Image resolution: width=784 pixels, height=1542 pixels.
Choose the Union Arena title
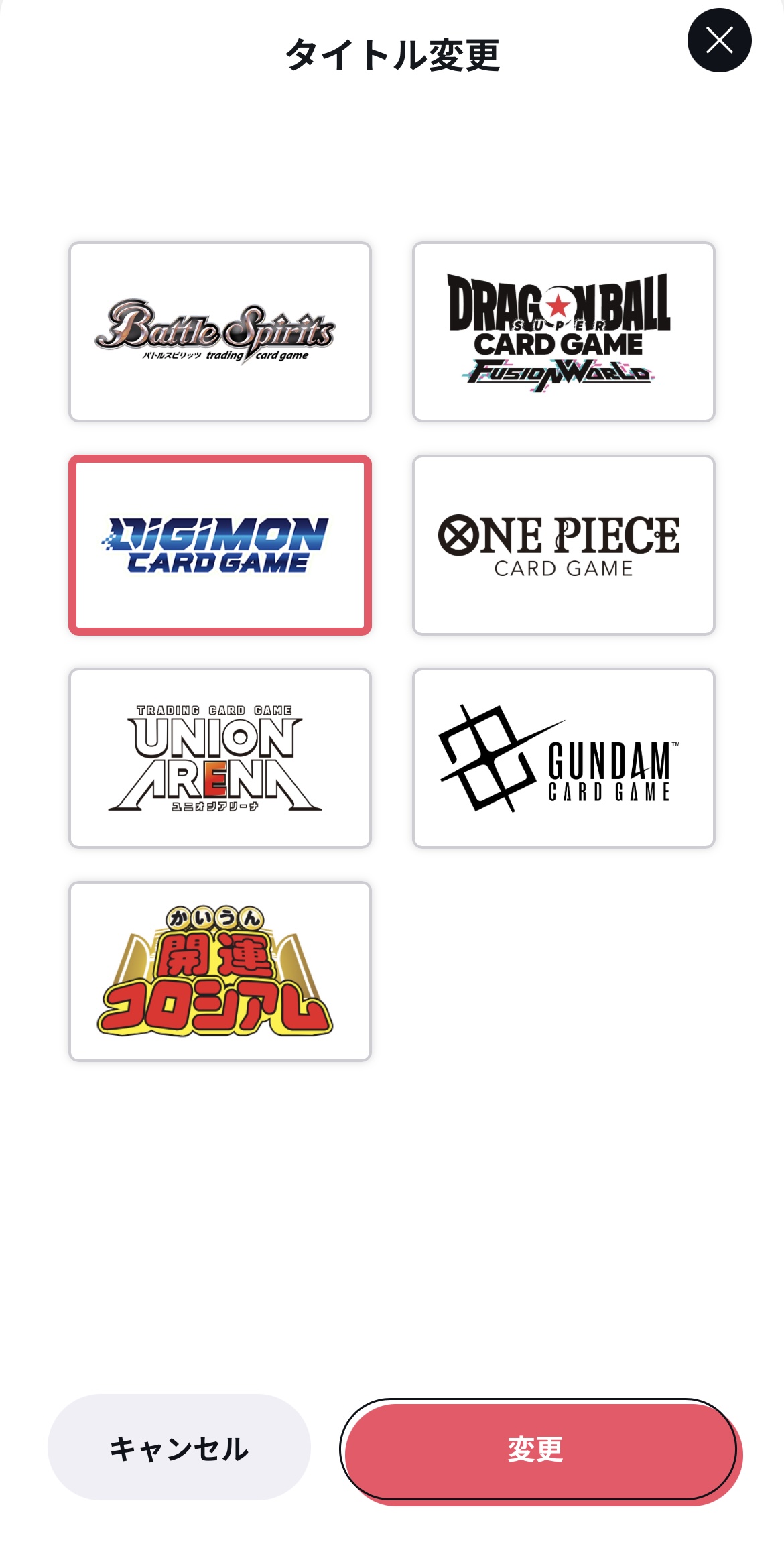[x=220, y=758]
